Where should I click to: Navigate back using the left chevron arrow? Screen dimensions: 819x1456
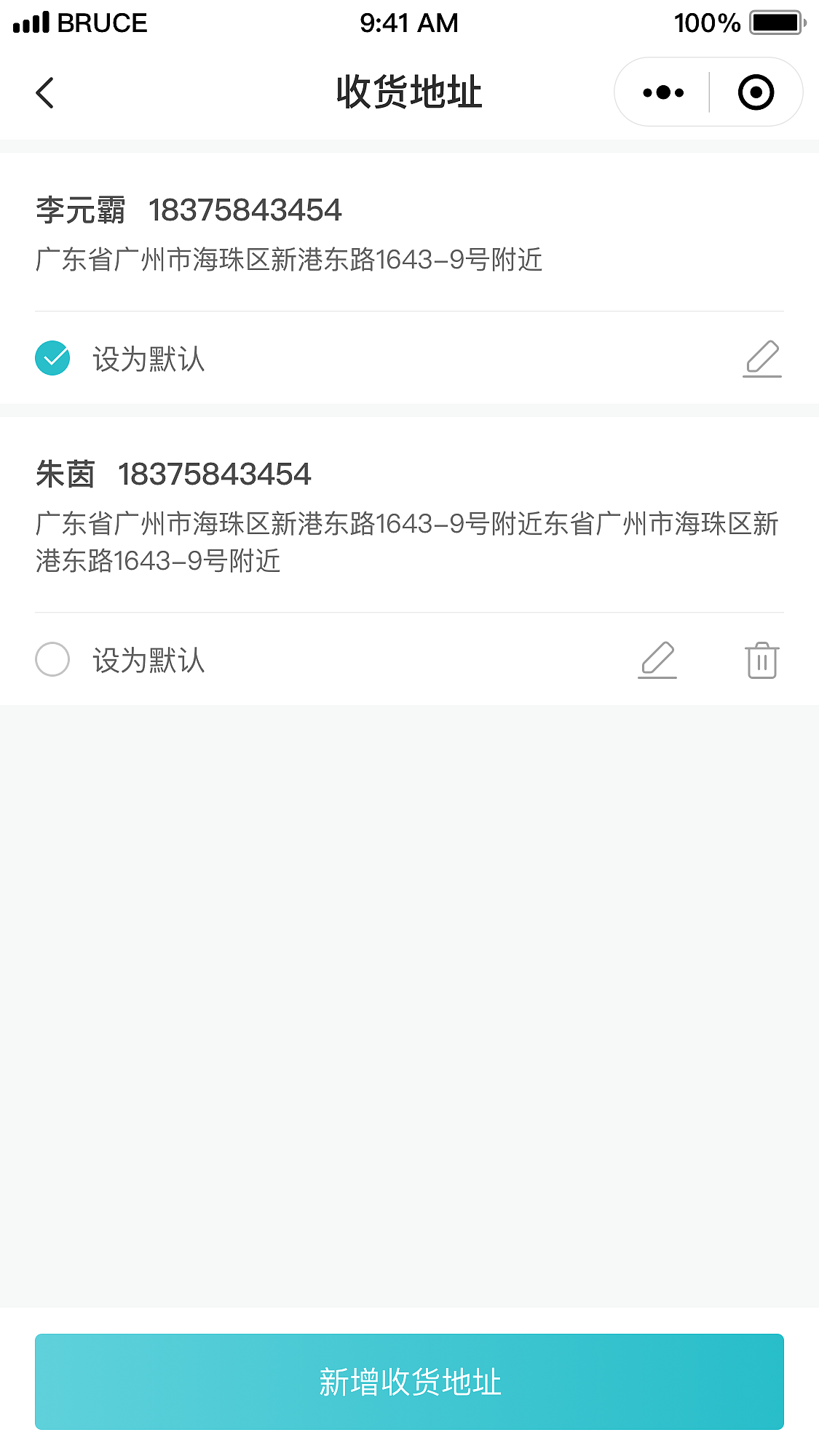45,92
